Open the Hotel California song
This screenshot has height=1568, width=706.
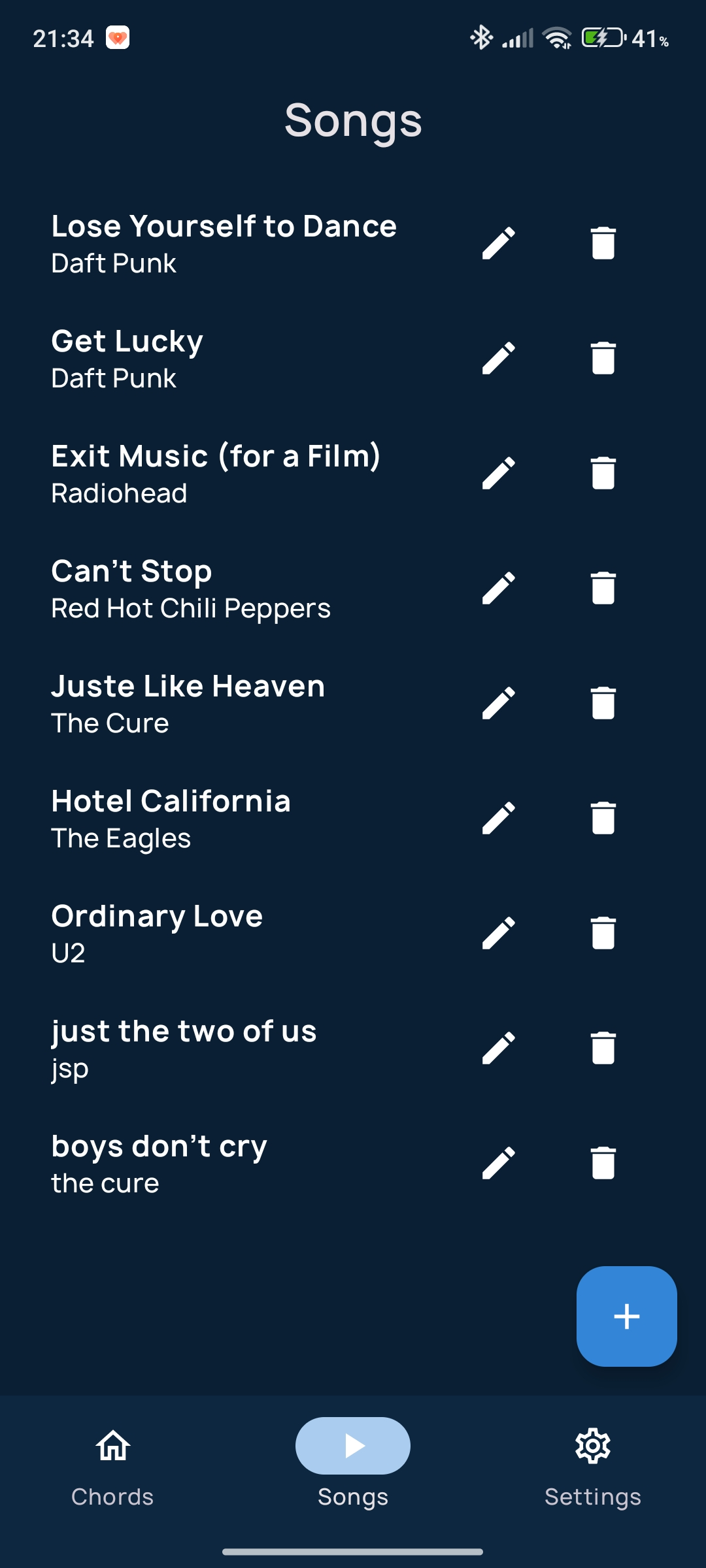coord(171,818)
